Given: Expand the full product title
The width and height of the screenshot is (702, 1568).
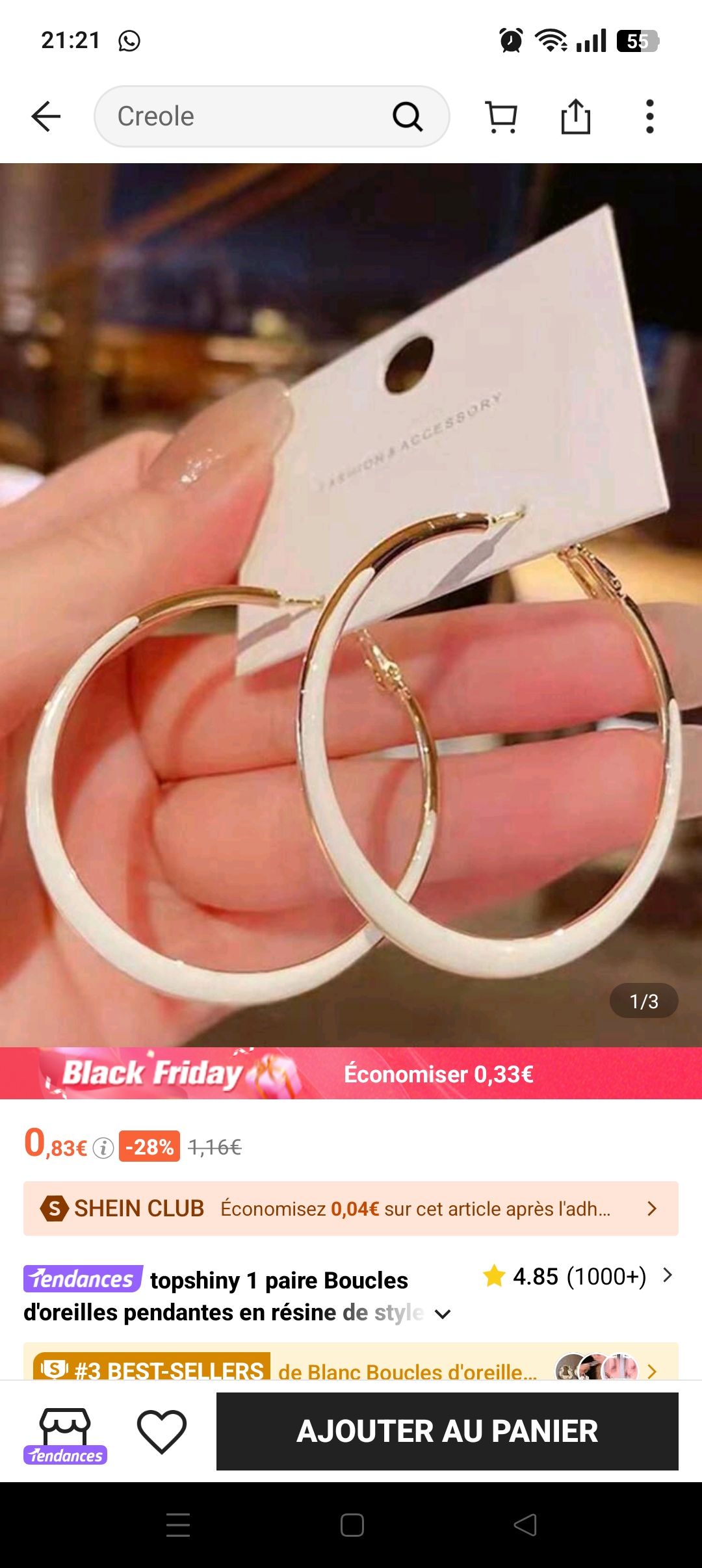Looking at the screenshot, I should coord(443,1314).
